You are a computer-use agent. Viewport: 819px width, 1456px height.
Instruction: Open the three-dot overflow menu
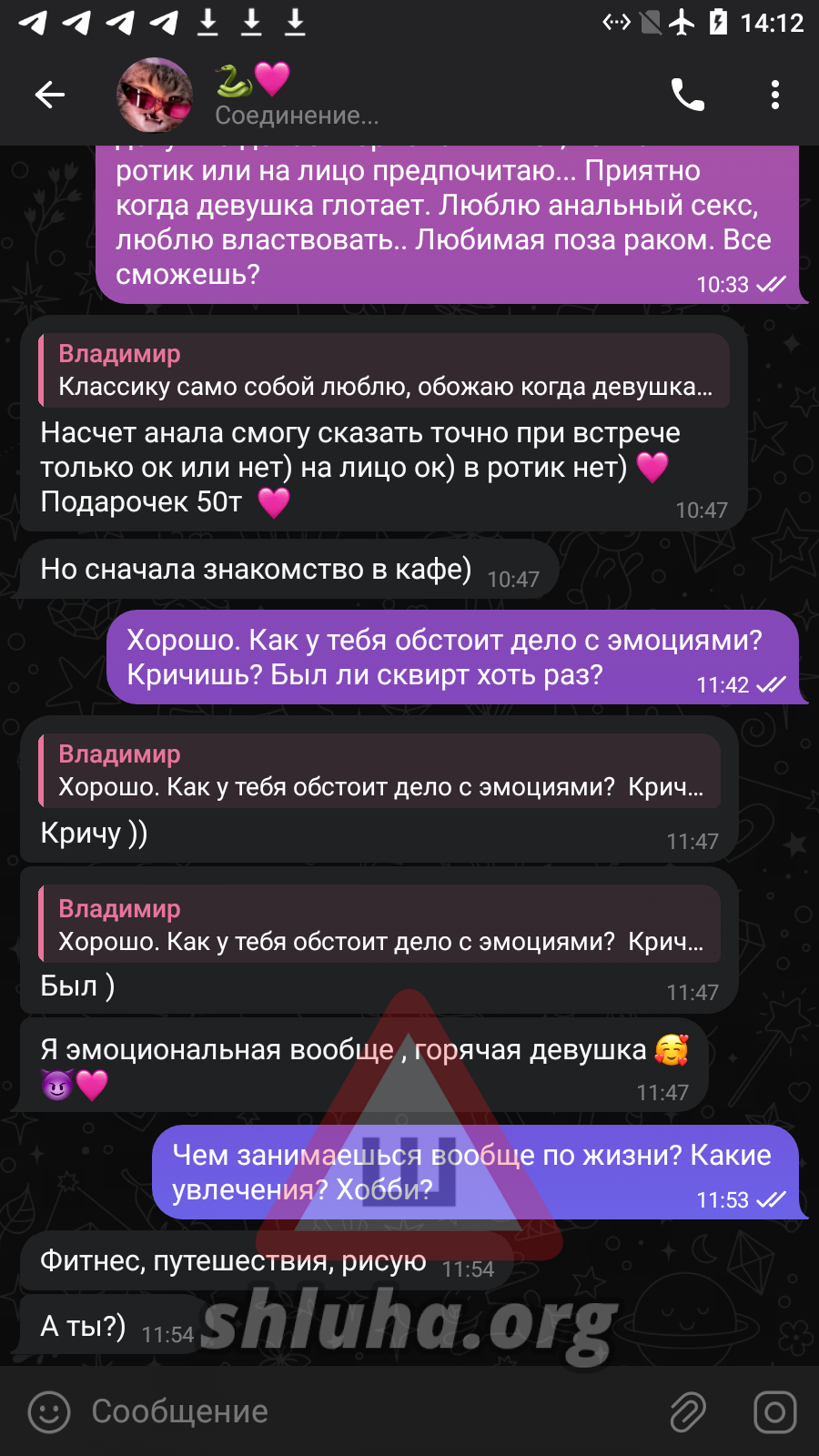coord(774,95)
